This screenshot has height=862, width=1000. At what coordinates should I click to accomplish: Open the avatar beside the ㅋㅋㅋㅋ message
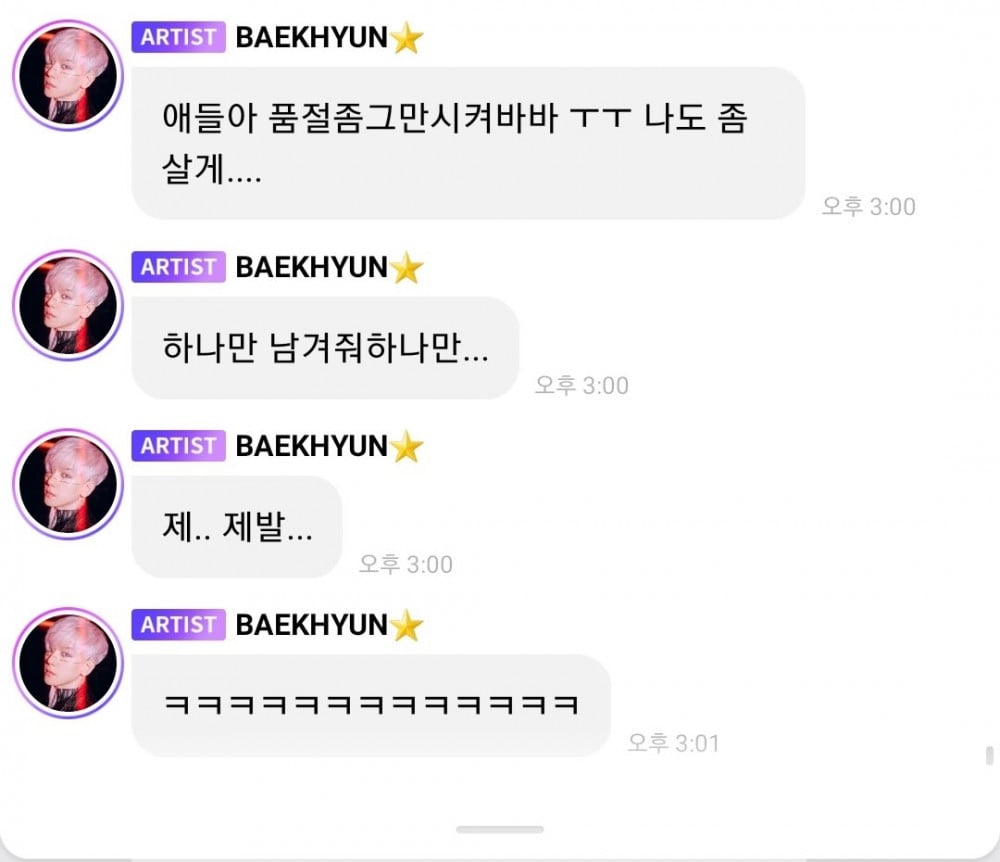click(68, 663)
